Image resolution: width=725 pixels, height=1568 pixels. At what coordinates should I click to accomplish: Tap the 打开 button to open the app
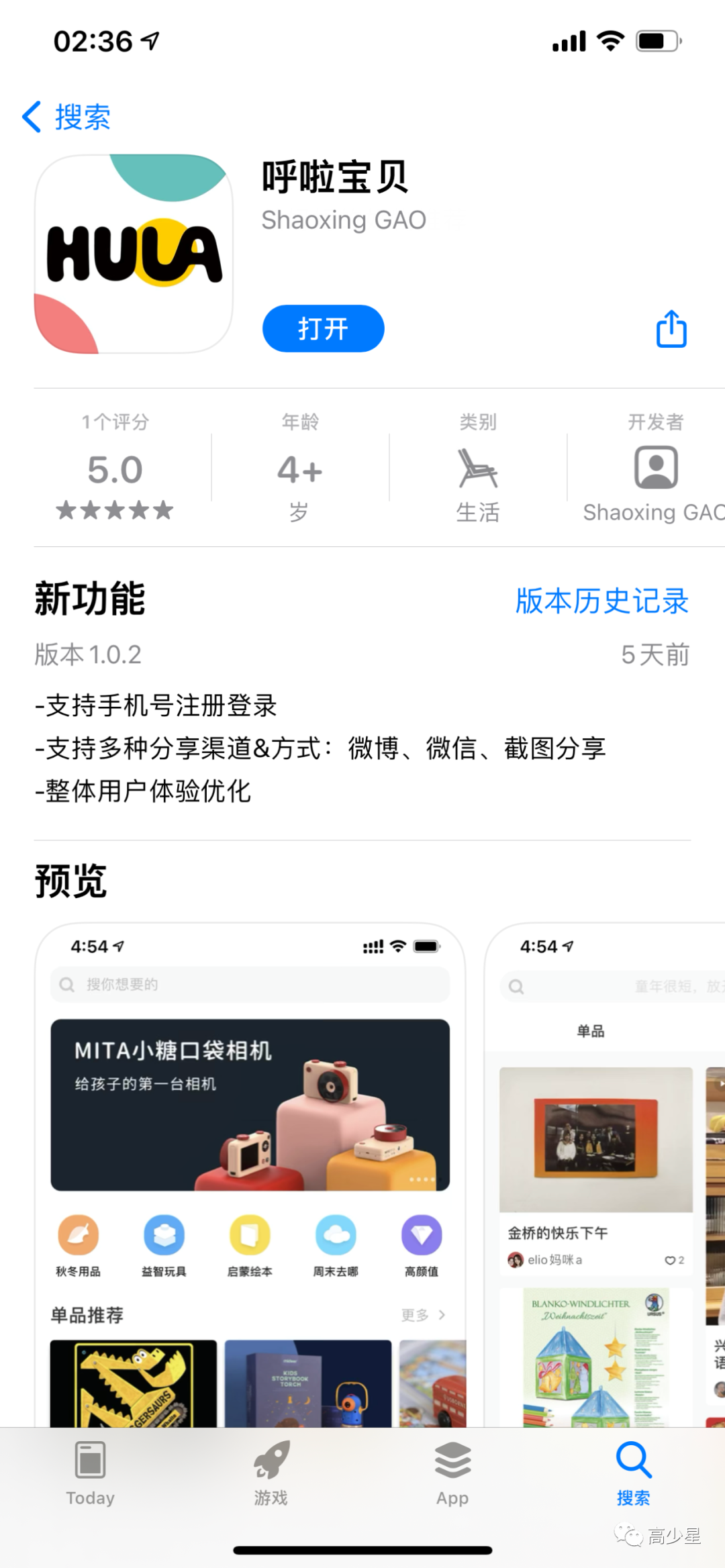[323, 329]
